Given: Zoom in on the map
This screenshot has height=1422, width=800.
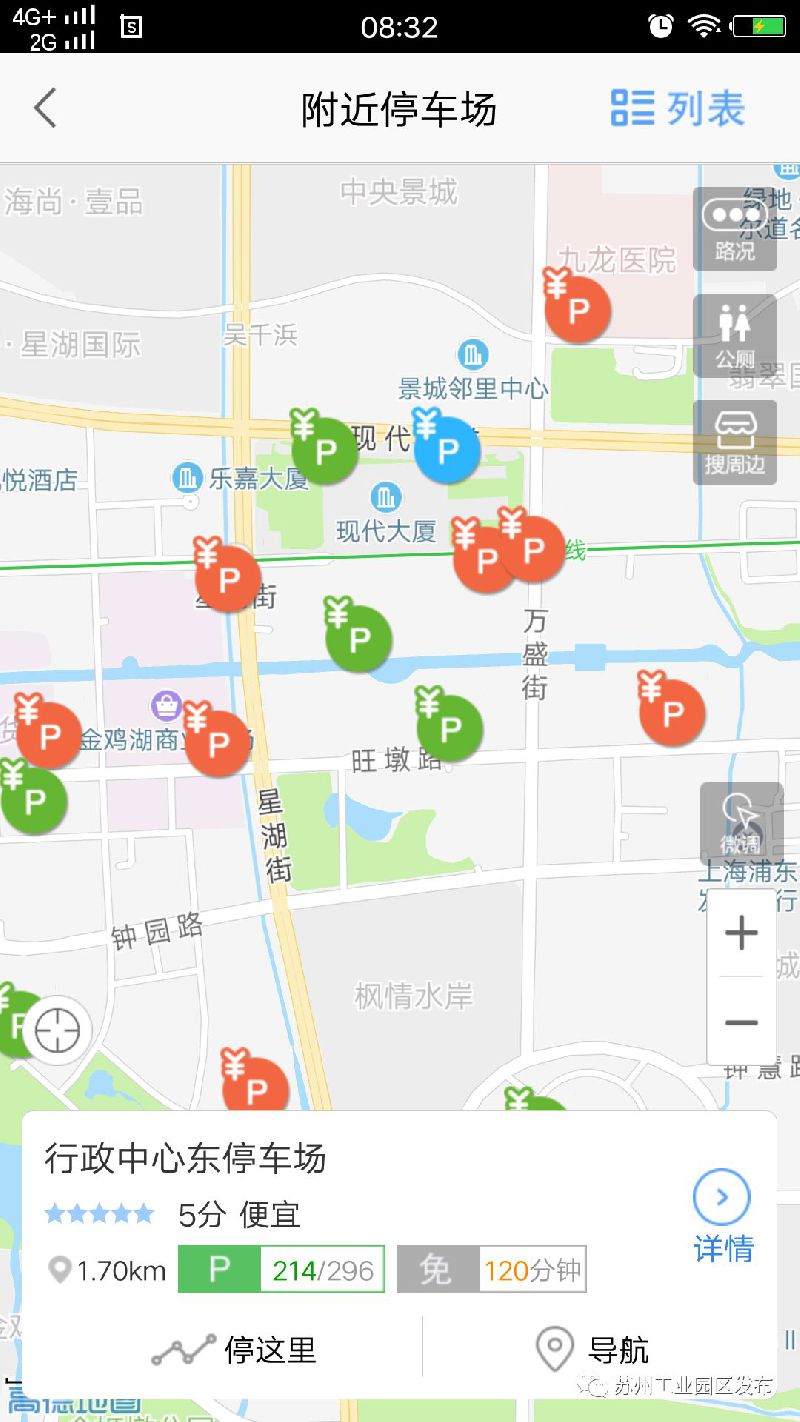Looking at the screenshot, I should coord(741,934).
